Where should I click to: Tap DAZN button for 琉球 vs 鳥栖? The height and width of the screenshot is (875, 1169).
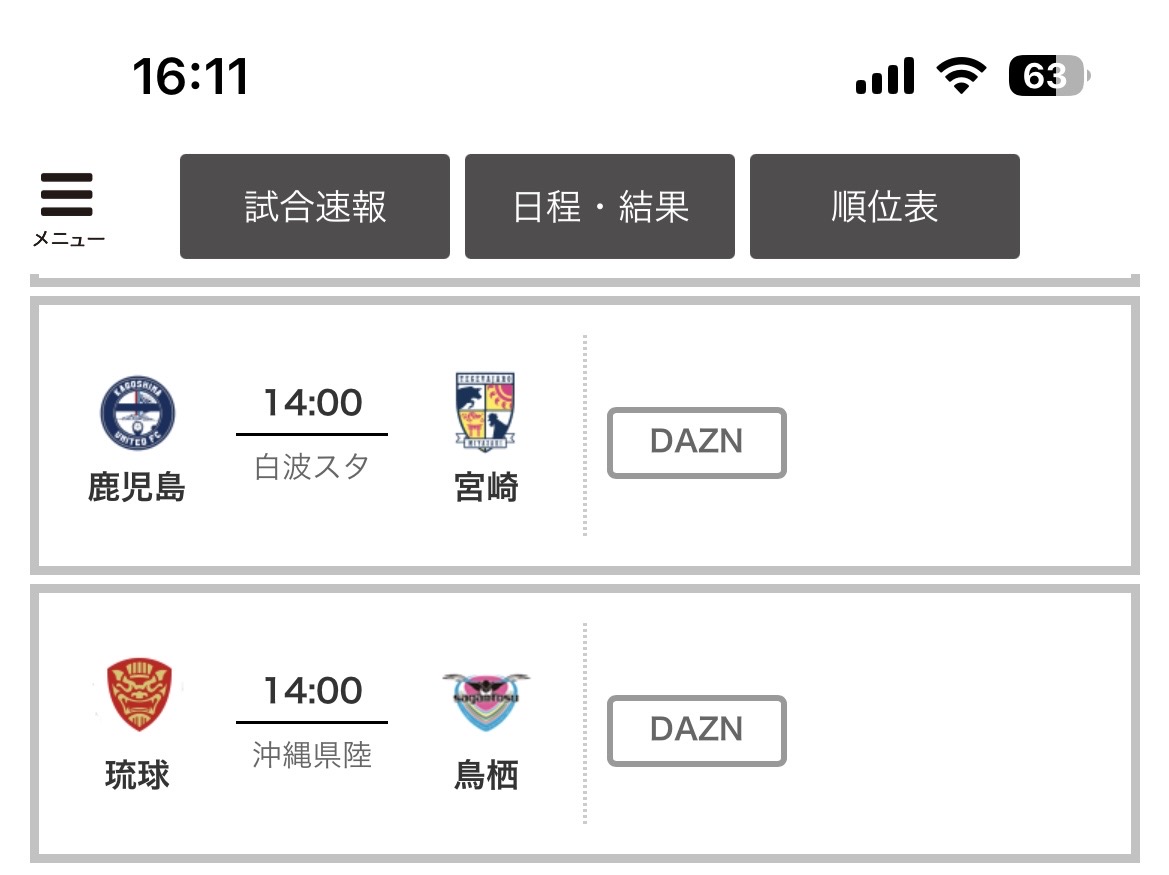(x=697, y=730)
